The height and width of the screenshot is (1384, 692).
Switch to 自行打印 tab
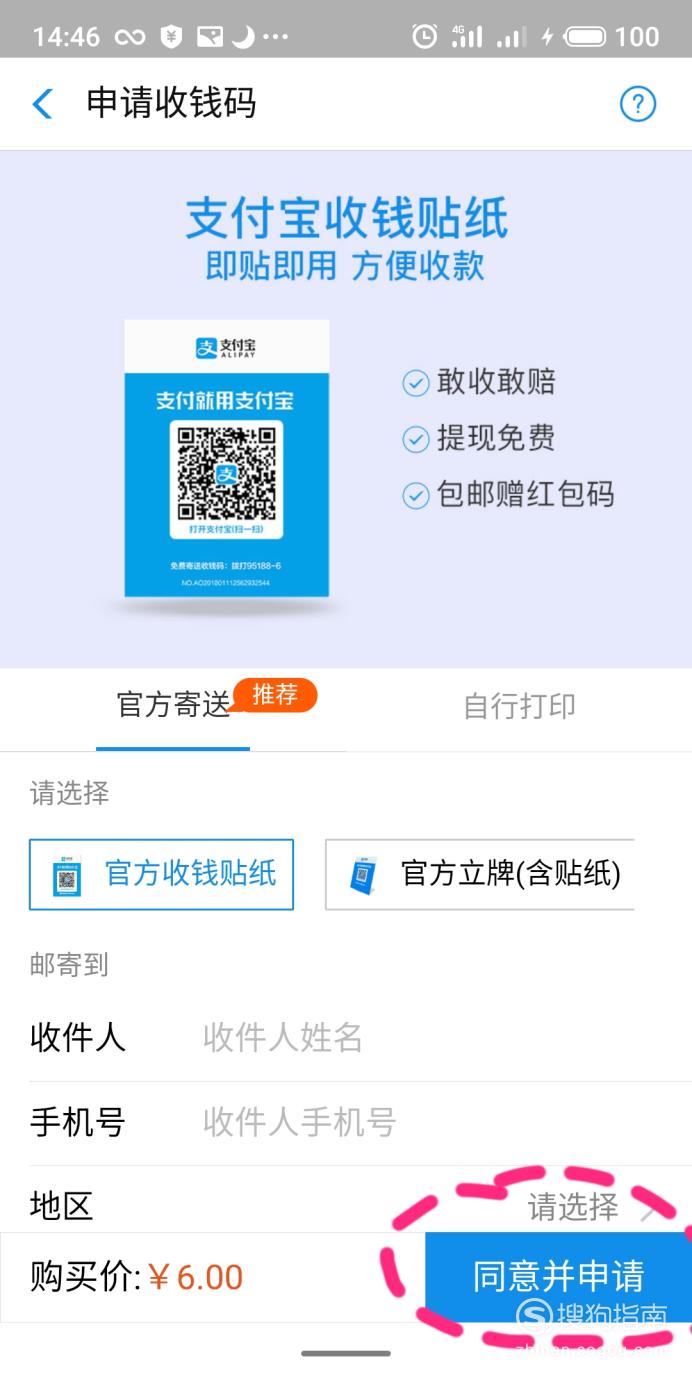coord(519,706)
